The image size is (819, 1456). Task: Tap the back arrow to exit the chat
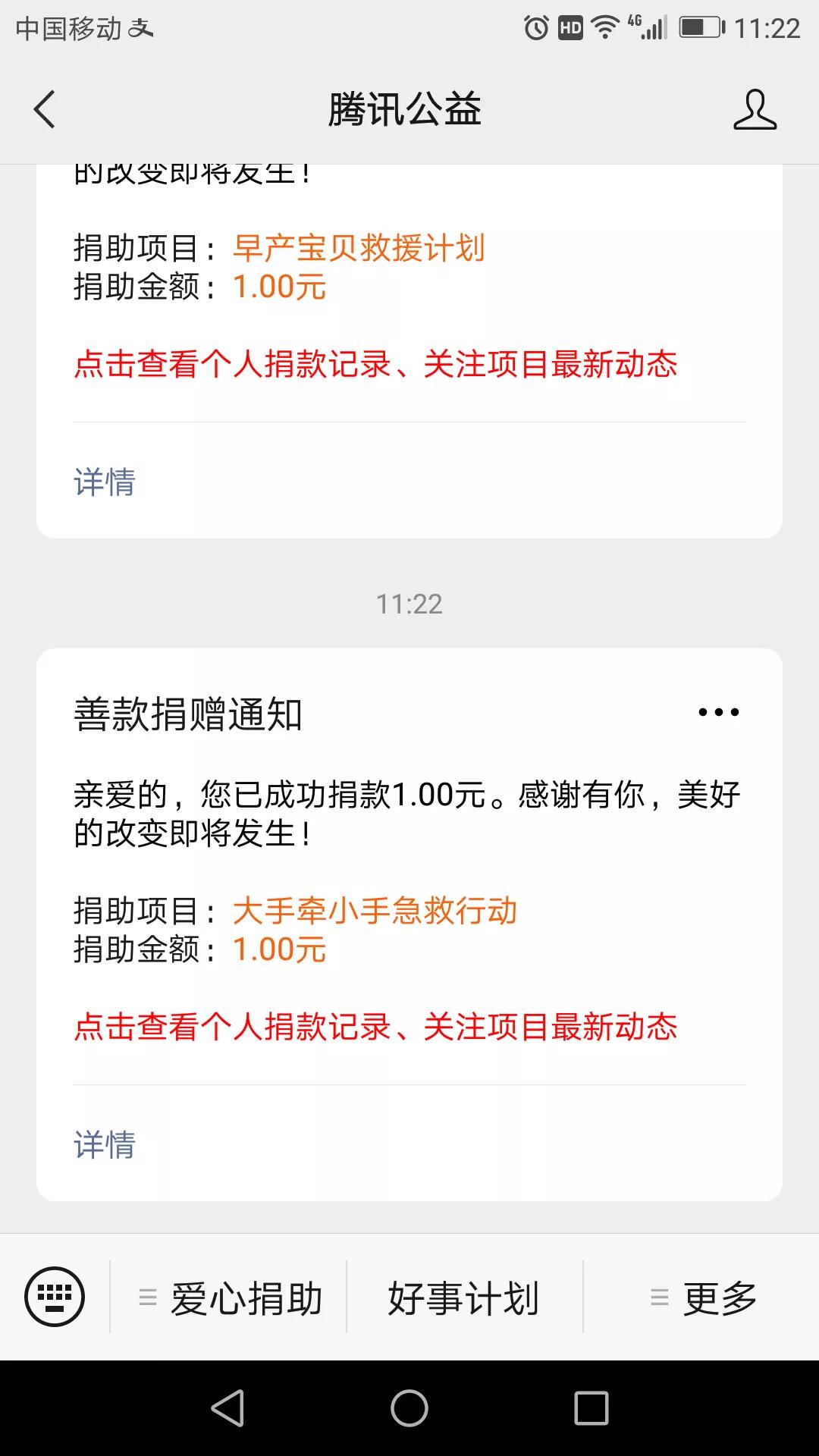click(43, 109)
